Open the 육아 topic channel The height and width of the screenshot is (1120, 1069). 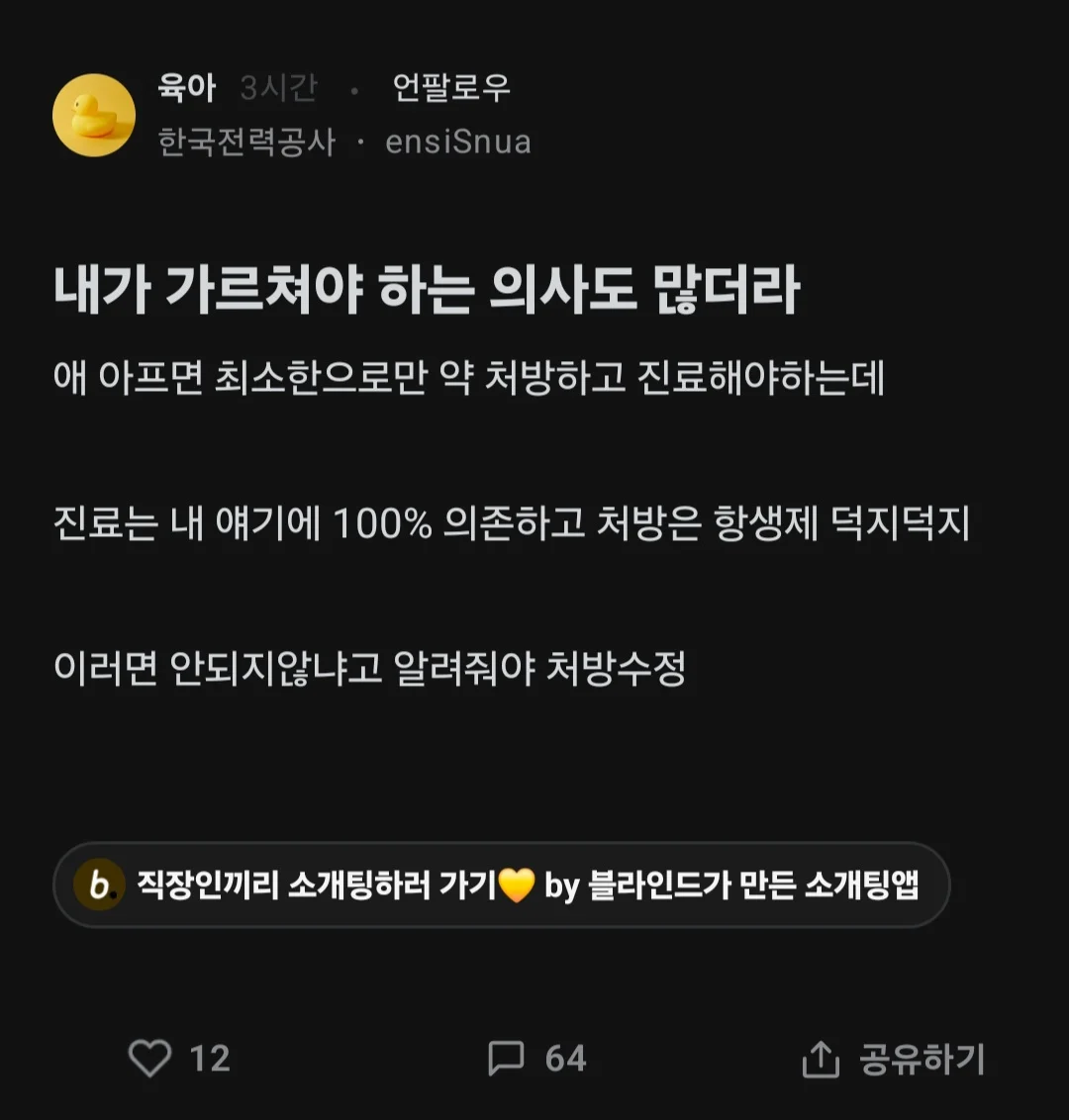coord(186,88)
